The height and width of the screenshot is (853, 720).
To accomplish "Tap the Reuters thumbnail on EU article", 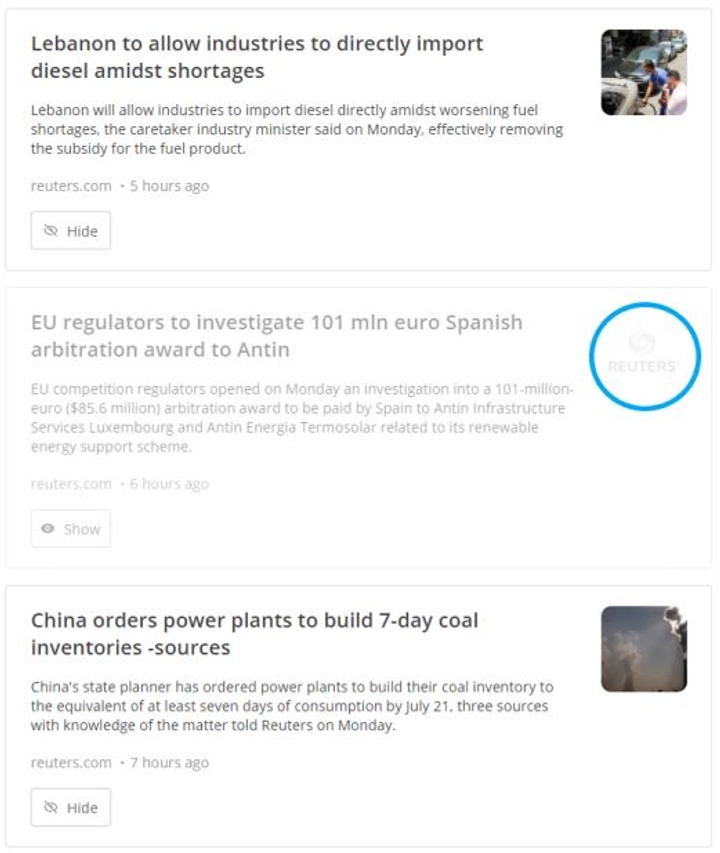I will click(643, 357).
